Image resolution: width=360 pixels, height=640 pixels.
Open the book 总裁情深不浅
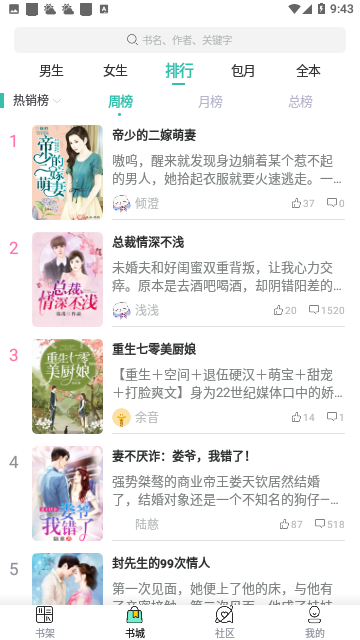(x=148, y=242)
